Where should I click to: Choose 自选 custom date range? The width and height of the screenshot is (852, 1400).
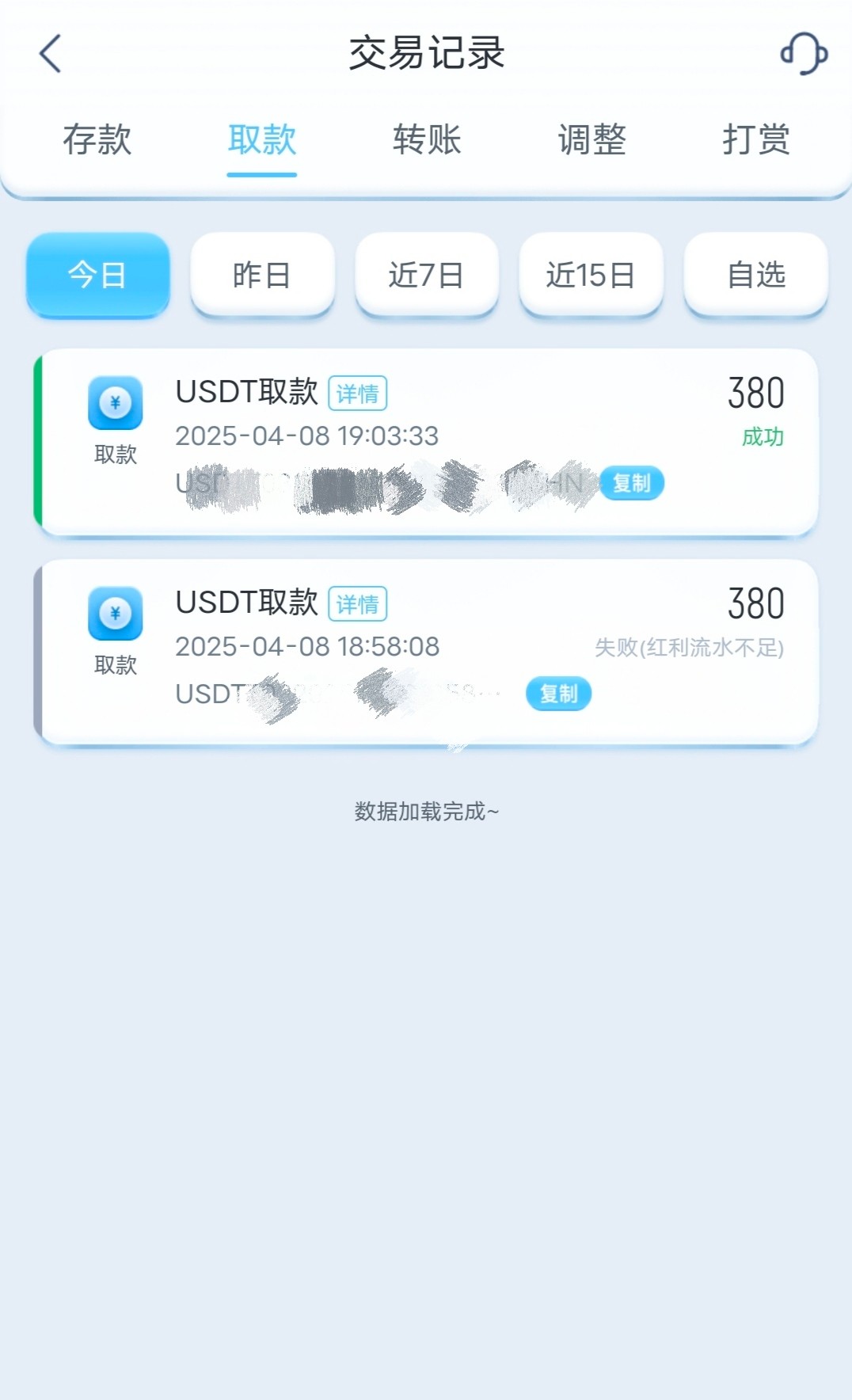click(755, 275)
